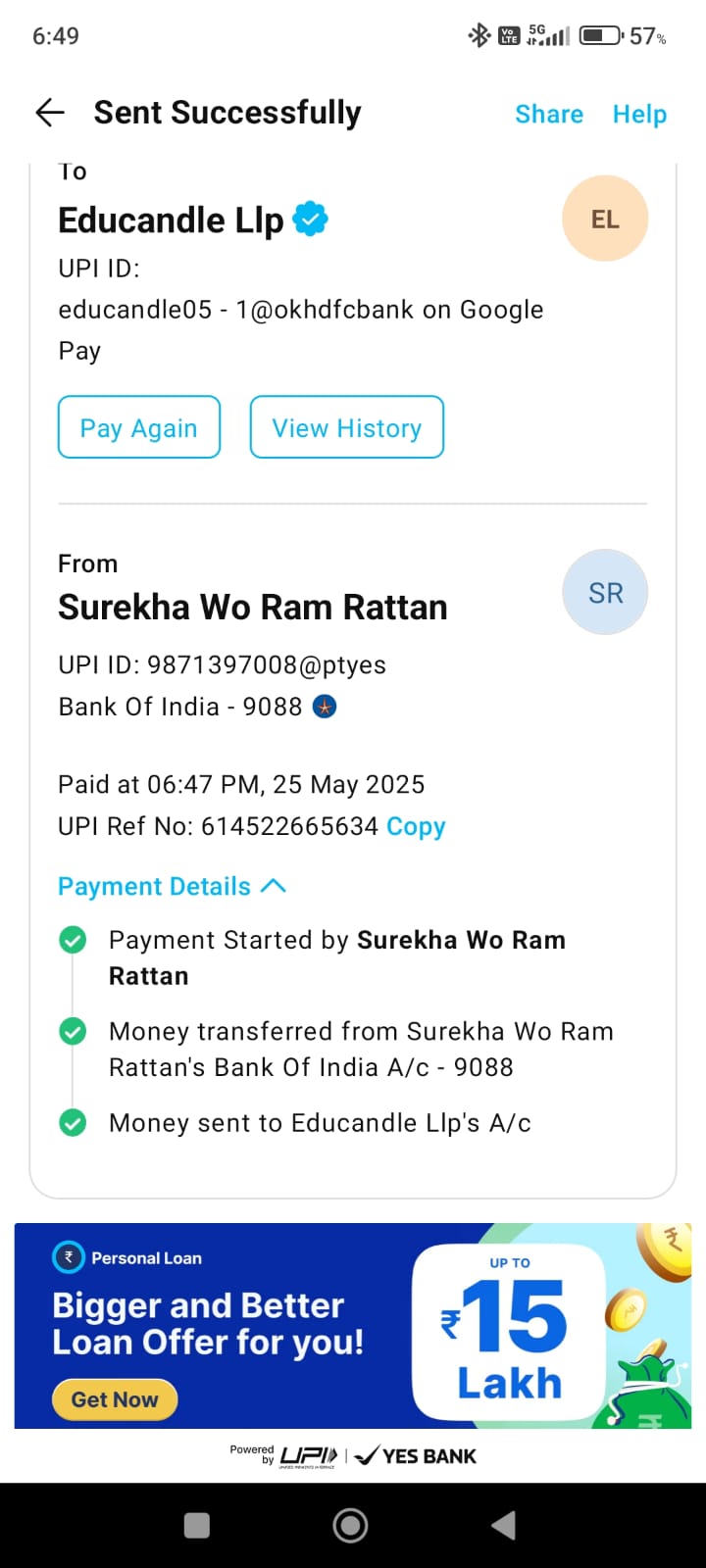Go to the system home screen
Screen dimensions: 706x1568
coord(351,1525)
